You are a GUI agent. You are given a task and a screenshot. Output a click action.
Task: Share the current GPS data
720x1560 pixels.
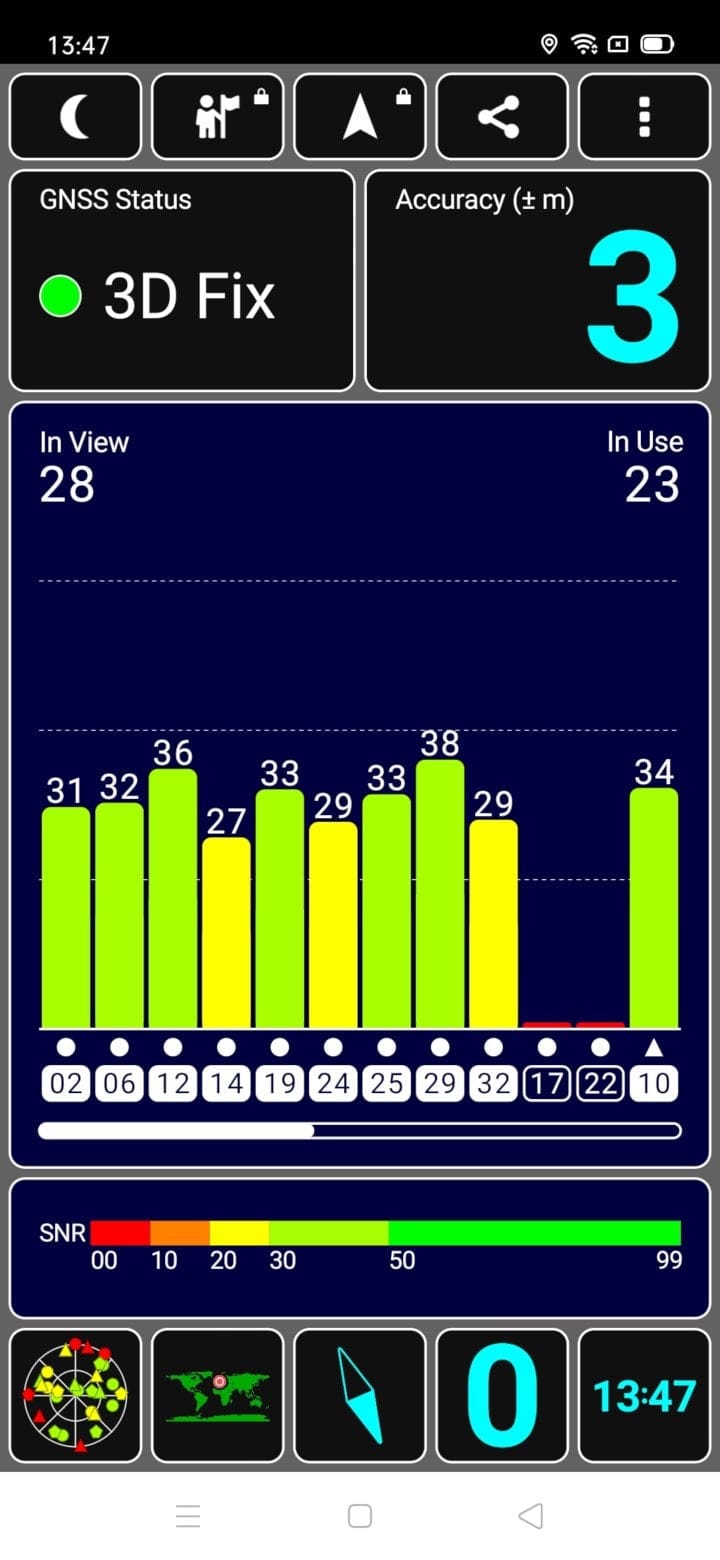coord(502,117)
